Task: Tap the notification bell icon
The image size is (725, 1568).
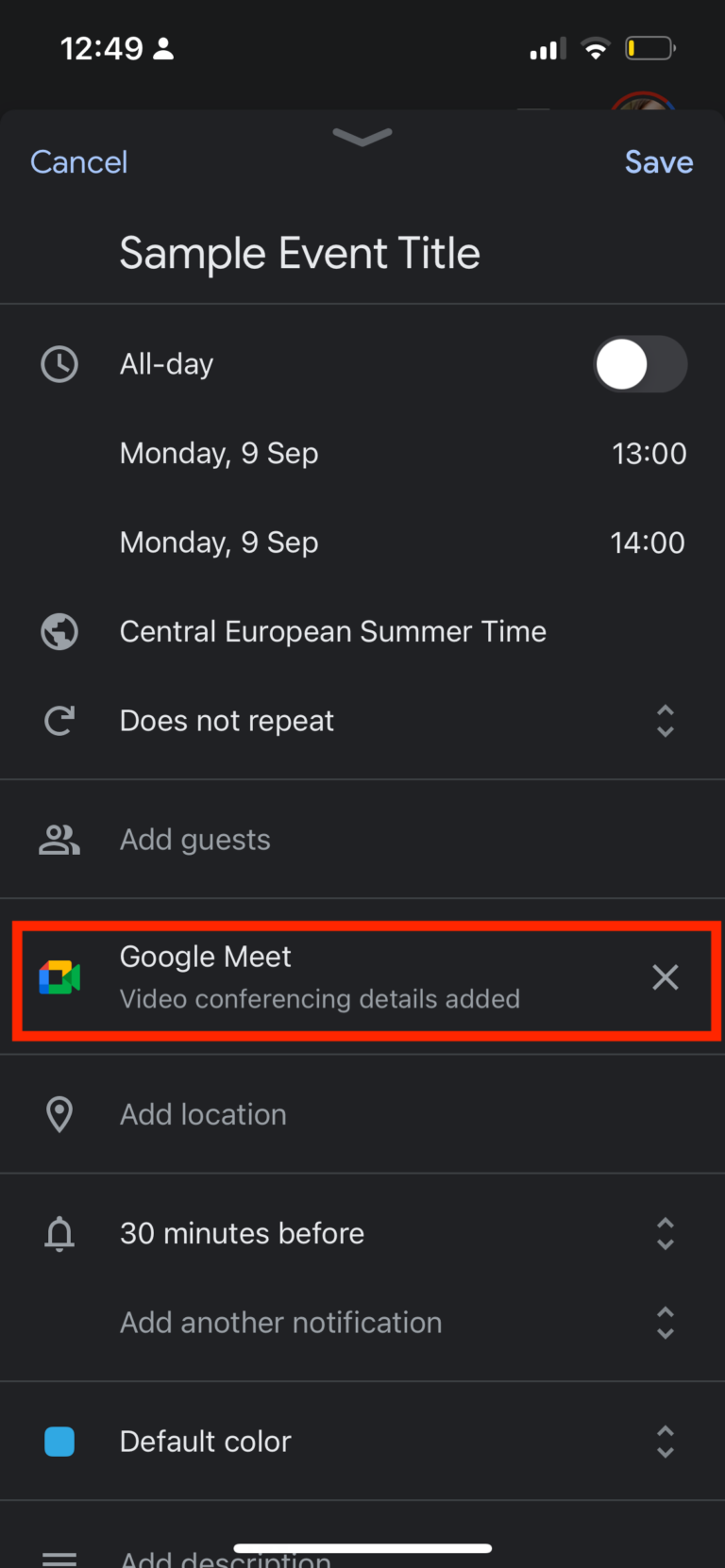Action: click(x=59, y=1233)
